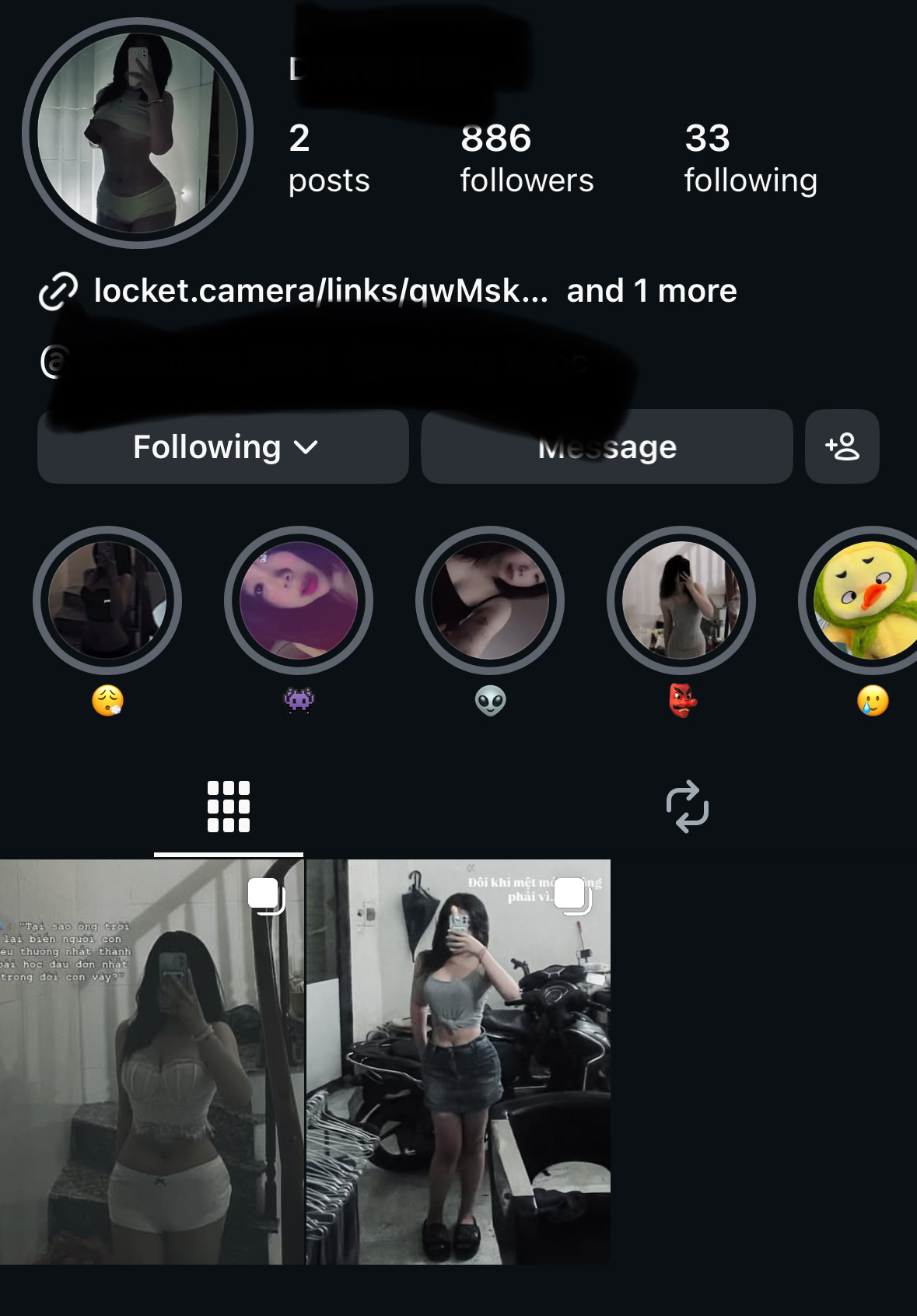
Task: View the 33 following list
Action: [x=750, y=158]
